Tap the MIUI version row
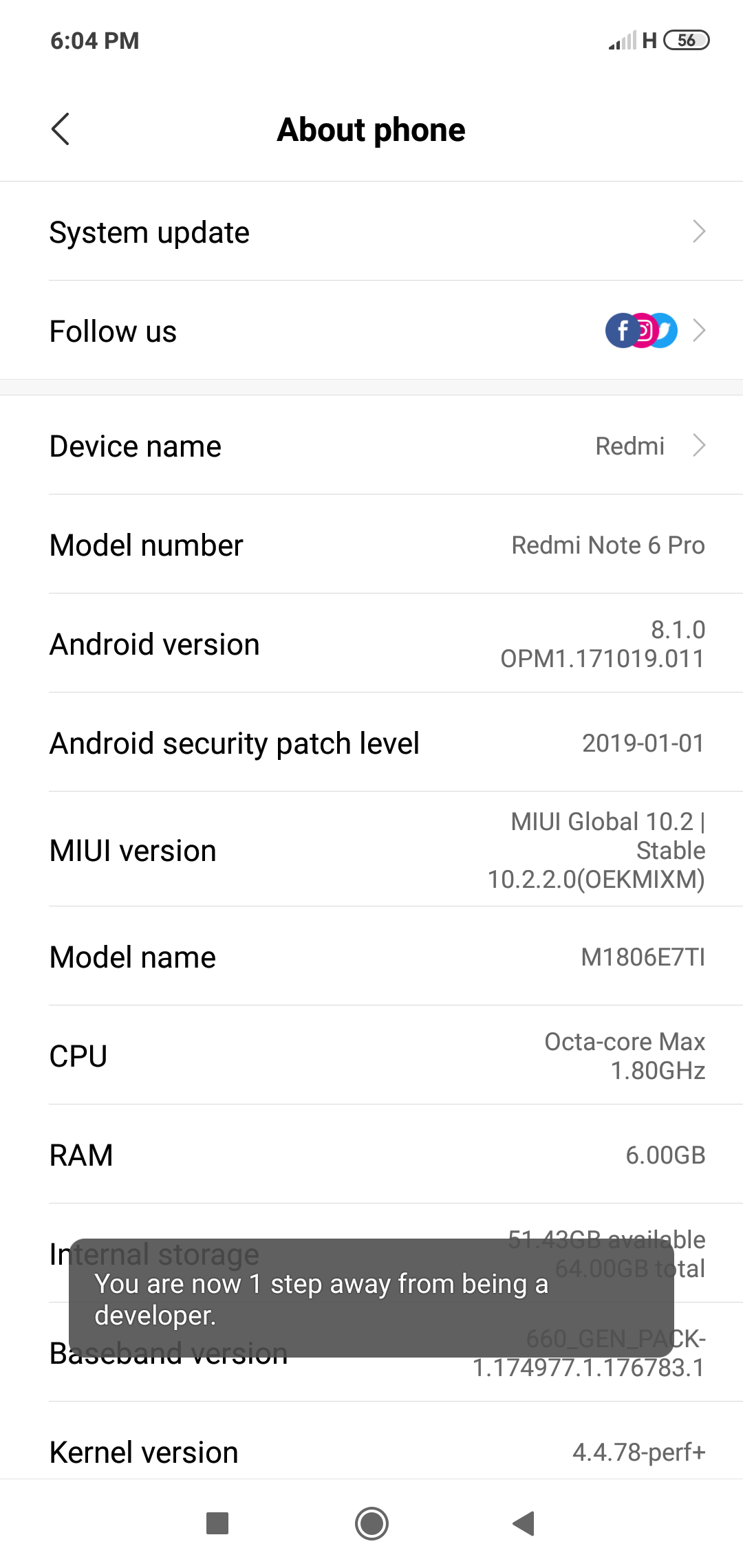 (371, 850)
